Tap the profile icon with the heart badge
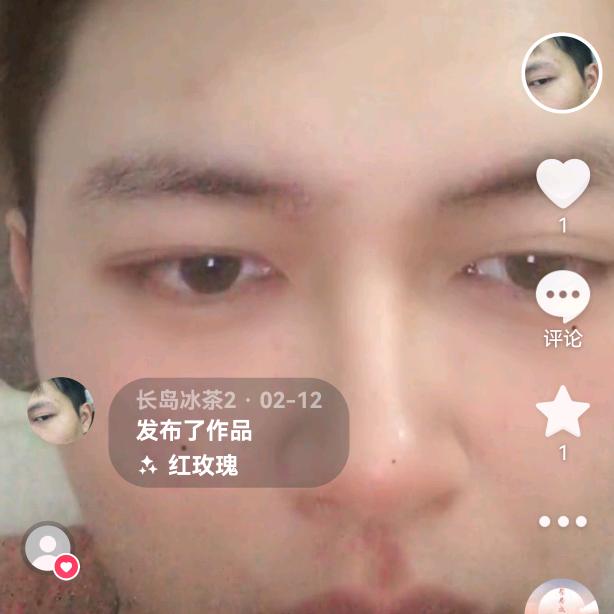This screenshot has width=614, height=614. pyautogui.click(x=49, y=550)
